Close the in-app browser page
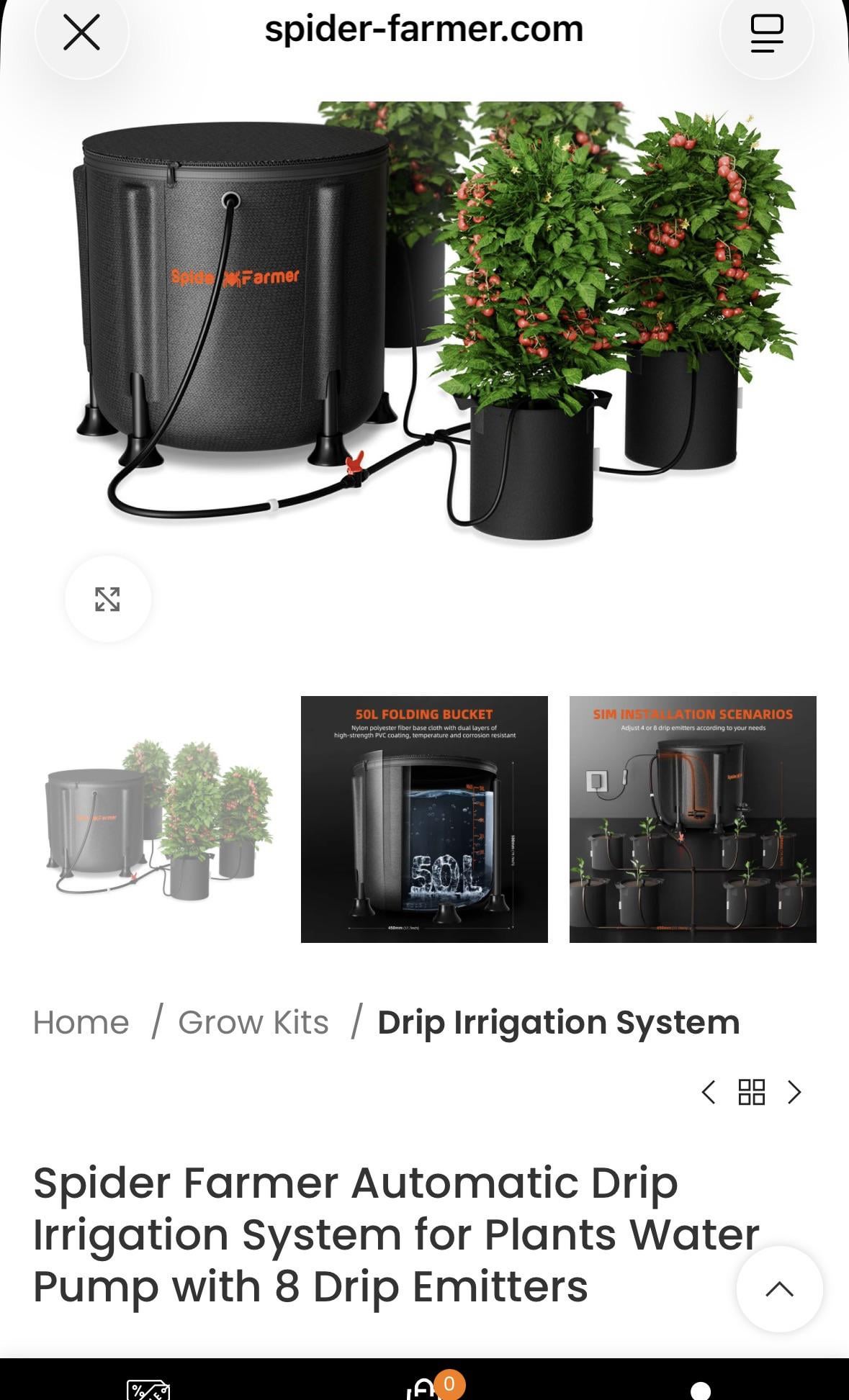 click(81, 33)
